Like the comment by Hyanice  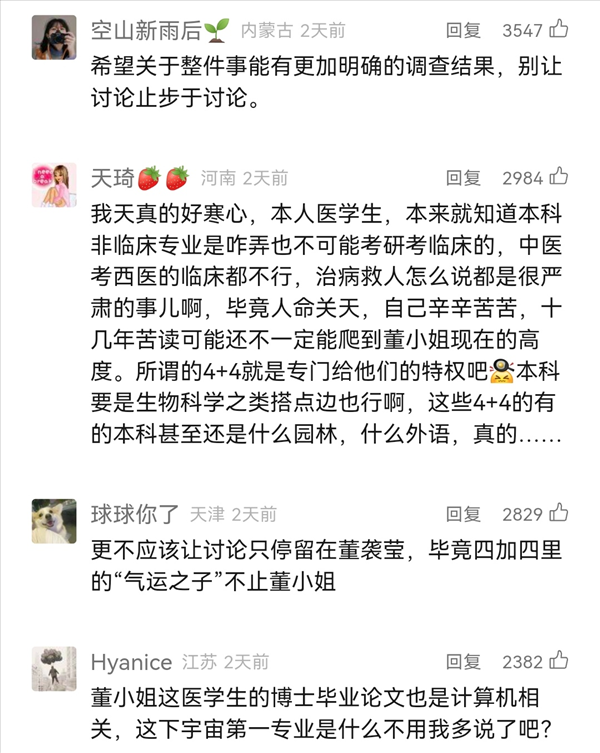click(x=558, y=661)
